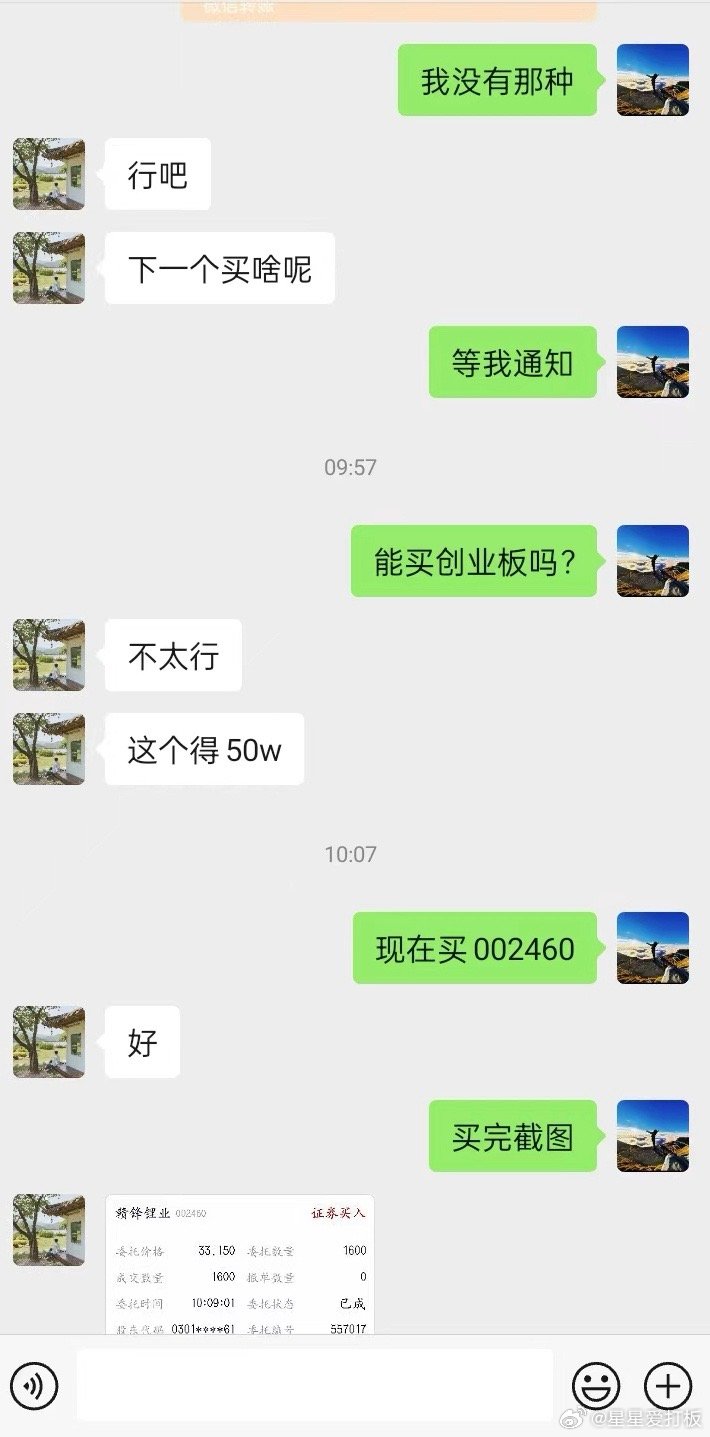Tap the message text input field

(x=315, y=1385)
